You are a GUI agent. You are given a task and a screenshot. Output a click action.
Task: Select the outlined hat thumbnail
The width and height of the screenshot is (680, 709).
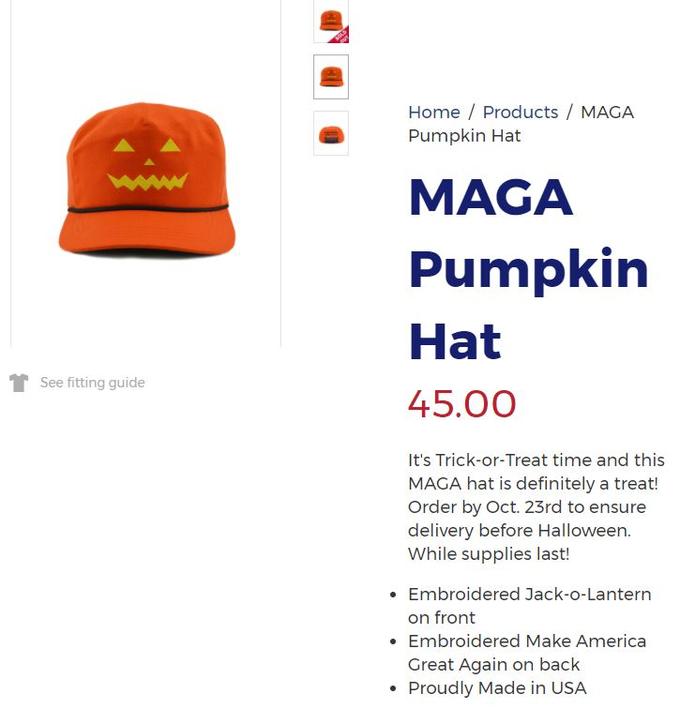(x=331, y=77)
